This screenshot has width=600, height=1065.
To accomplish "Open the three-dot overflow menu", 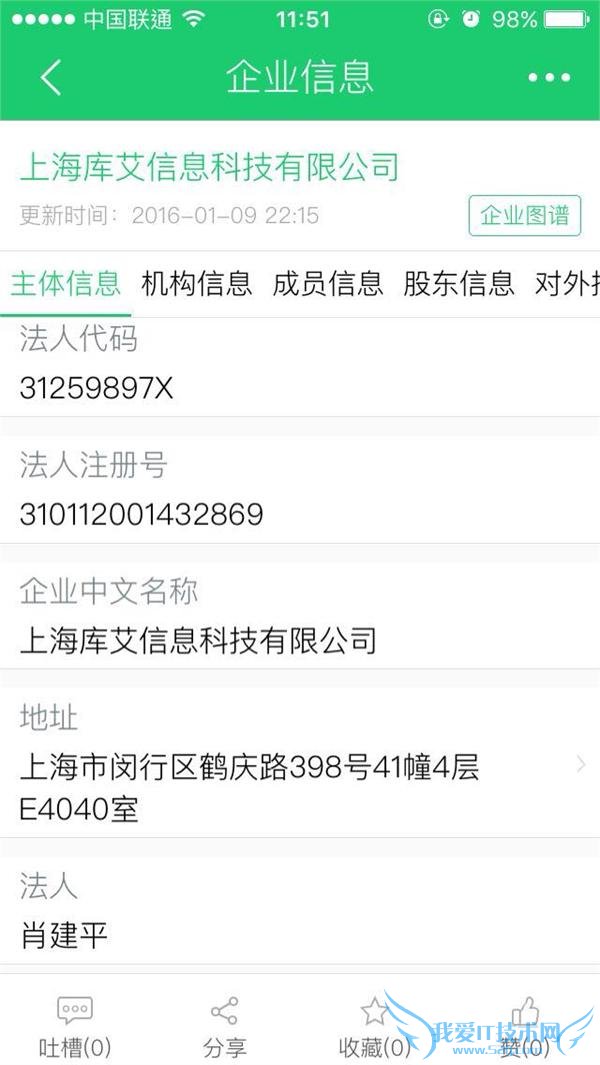I will [549, 77].
